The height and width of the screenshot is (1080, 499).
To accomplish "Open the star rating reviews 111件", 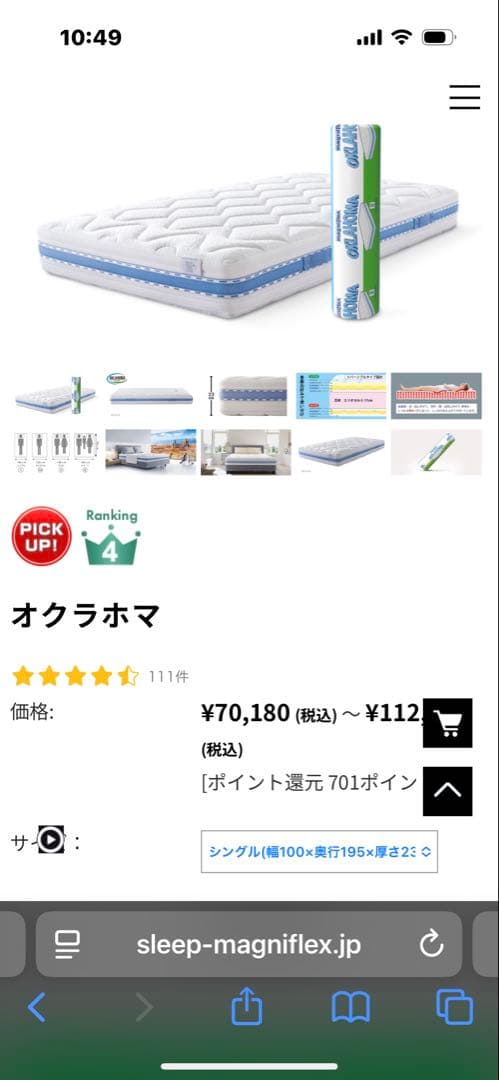I will click(100, 676).
